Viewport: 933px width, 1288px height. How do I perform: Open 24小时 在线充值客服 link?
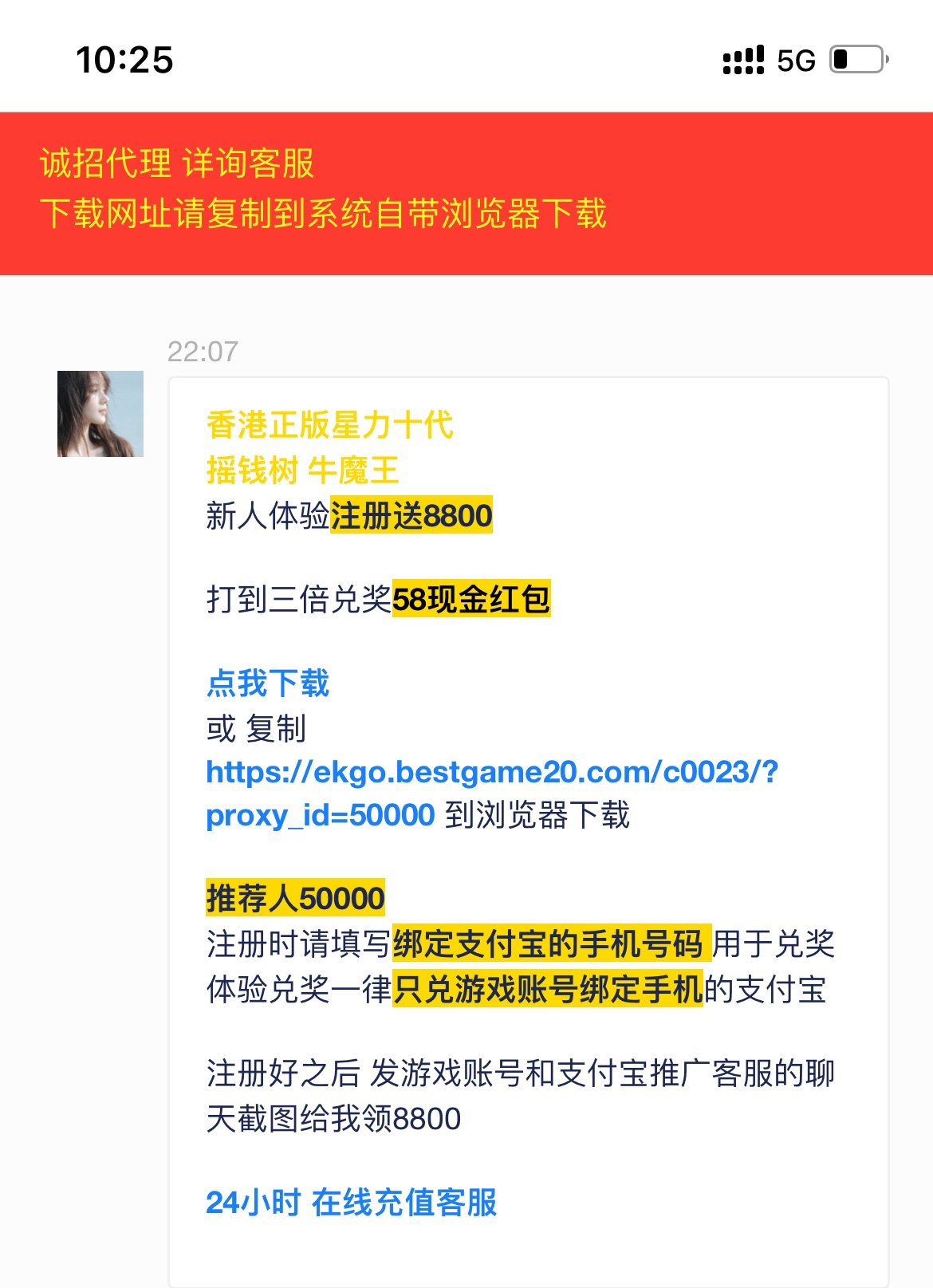[x=351, y=1203]
